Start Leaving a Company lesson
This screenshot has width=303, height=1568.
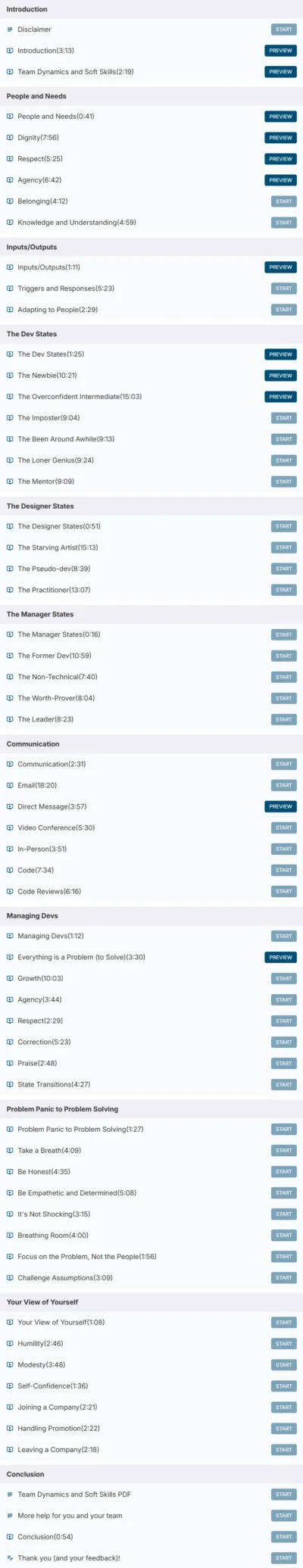tap(283, 1449)
